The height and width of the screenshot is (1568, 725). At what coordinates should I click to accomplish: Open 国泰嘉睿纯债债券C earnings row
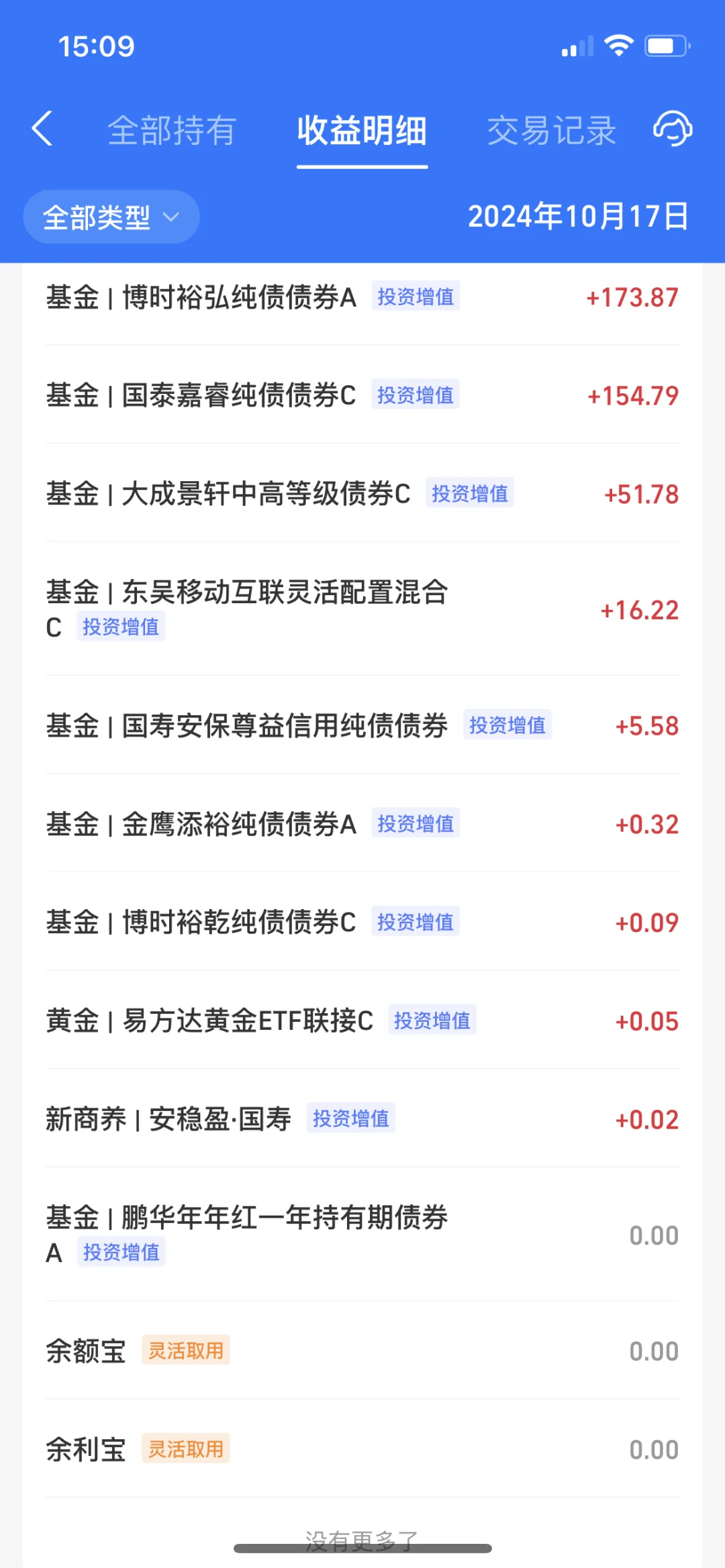[362, 395]
